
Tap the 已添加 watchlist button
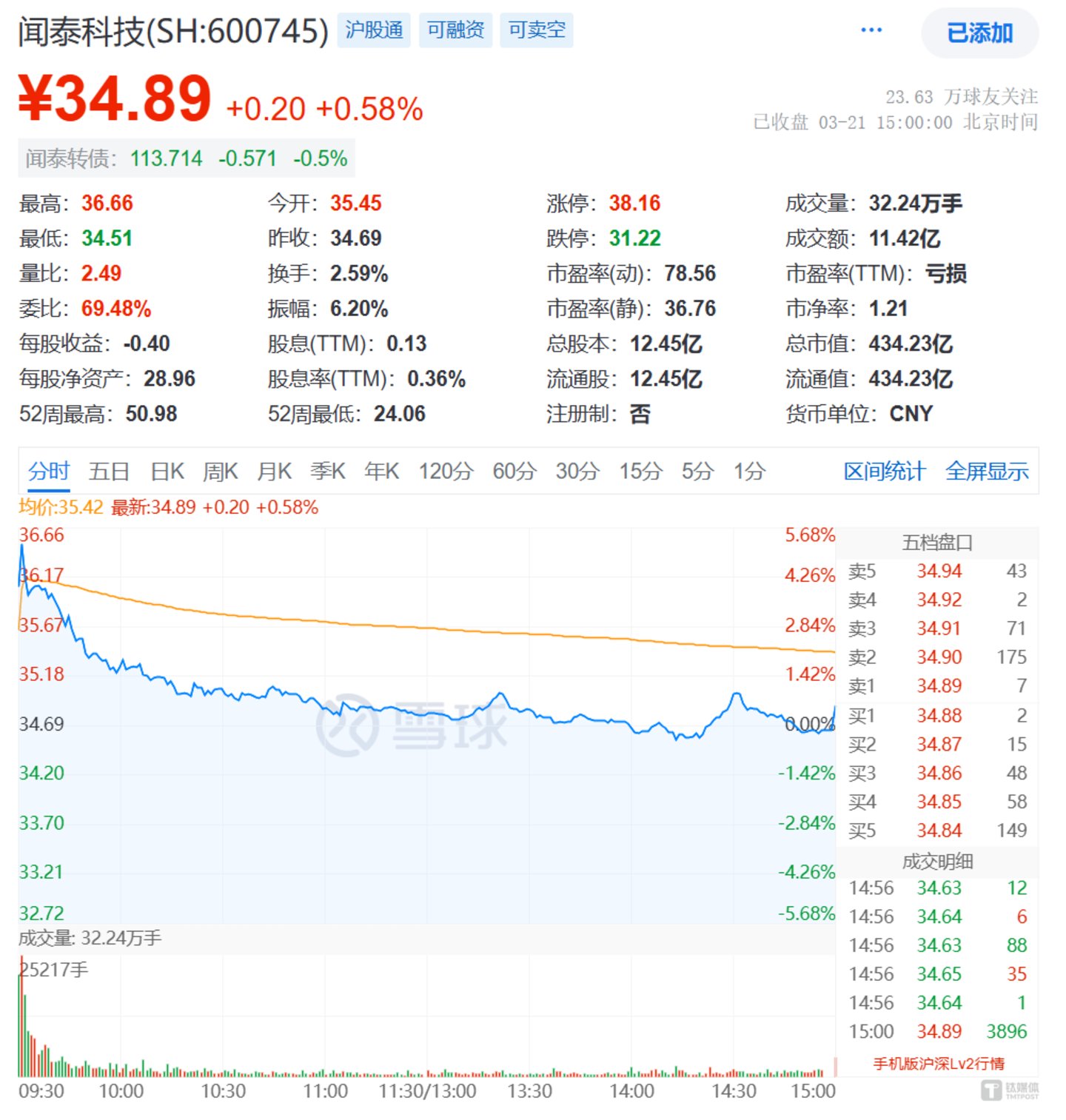coord(979,33)
